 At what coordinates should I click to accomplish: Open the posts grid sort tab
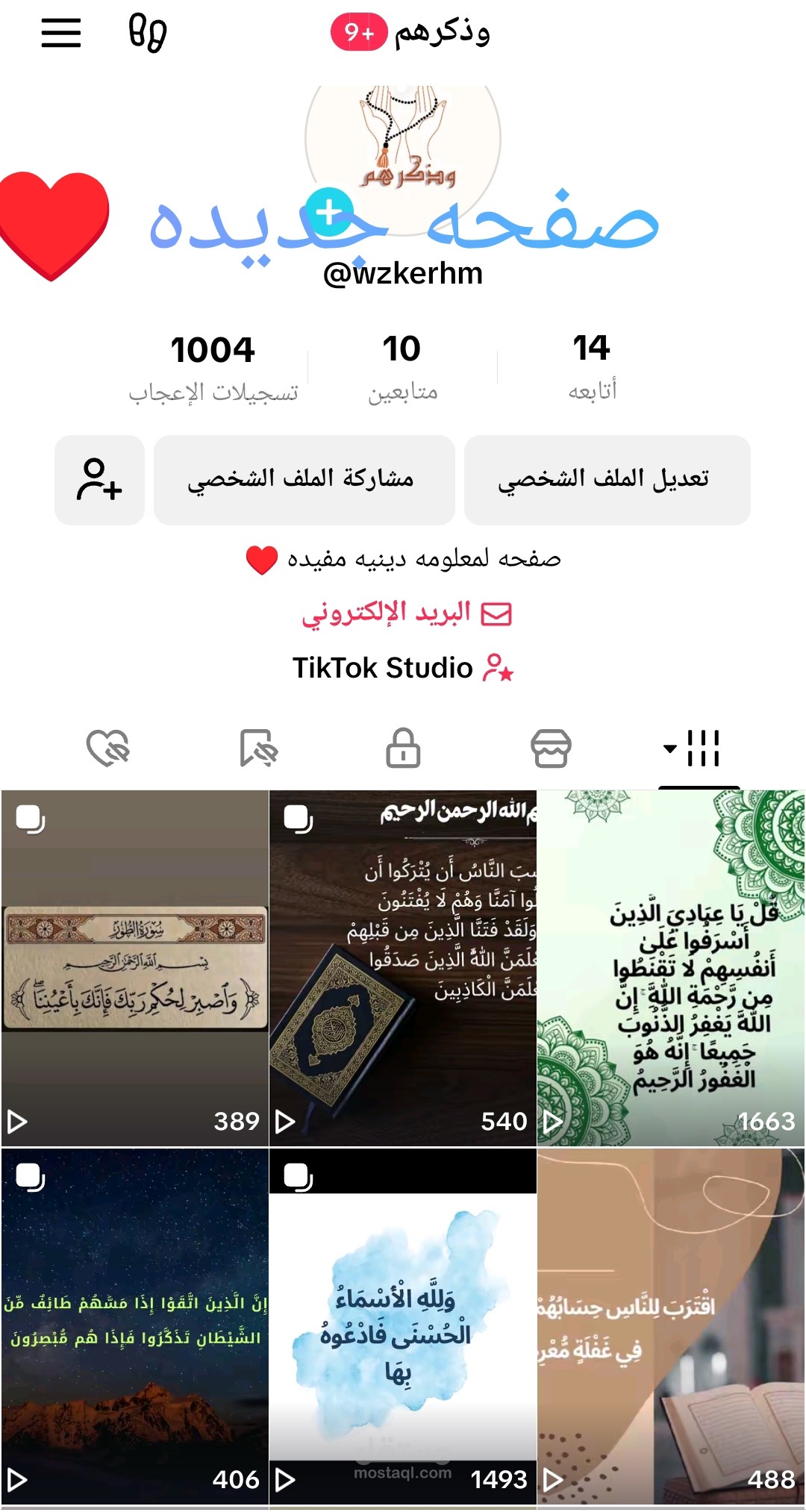pyautogui.click(x=693, y=748)
